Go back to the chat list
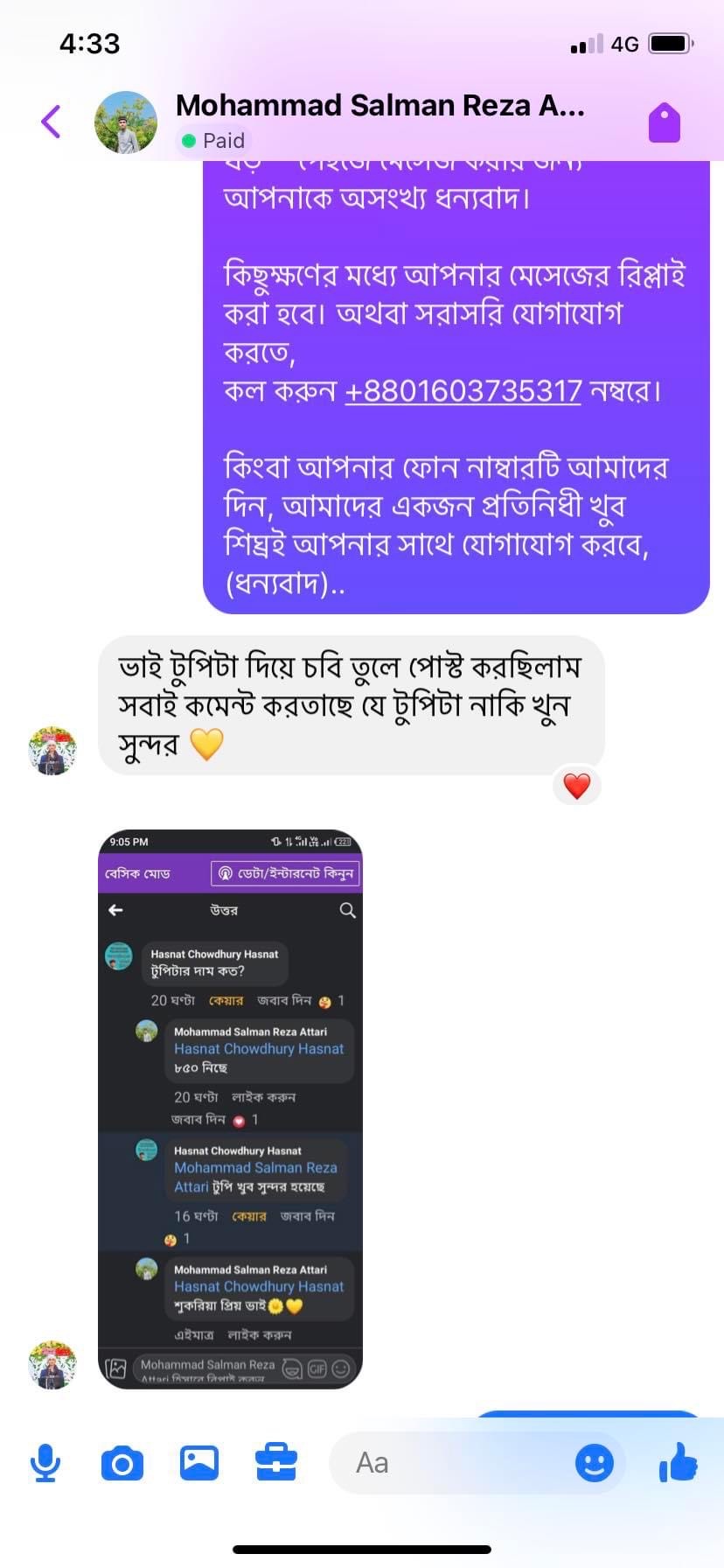The image size is (724, 1568). (52, 122)
